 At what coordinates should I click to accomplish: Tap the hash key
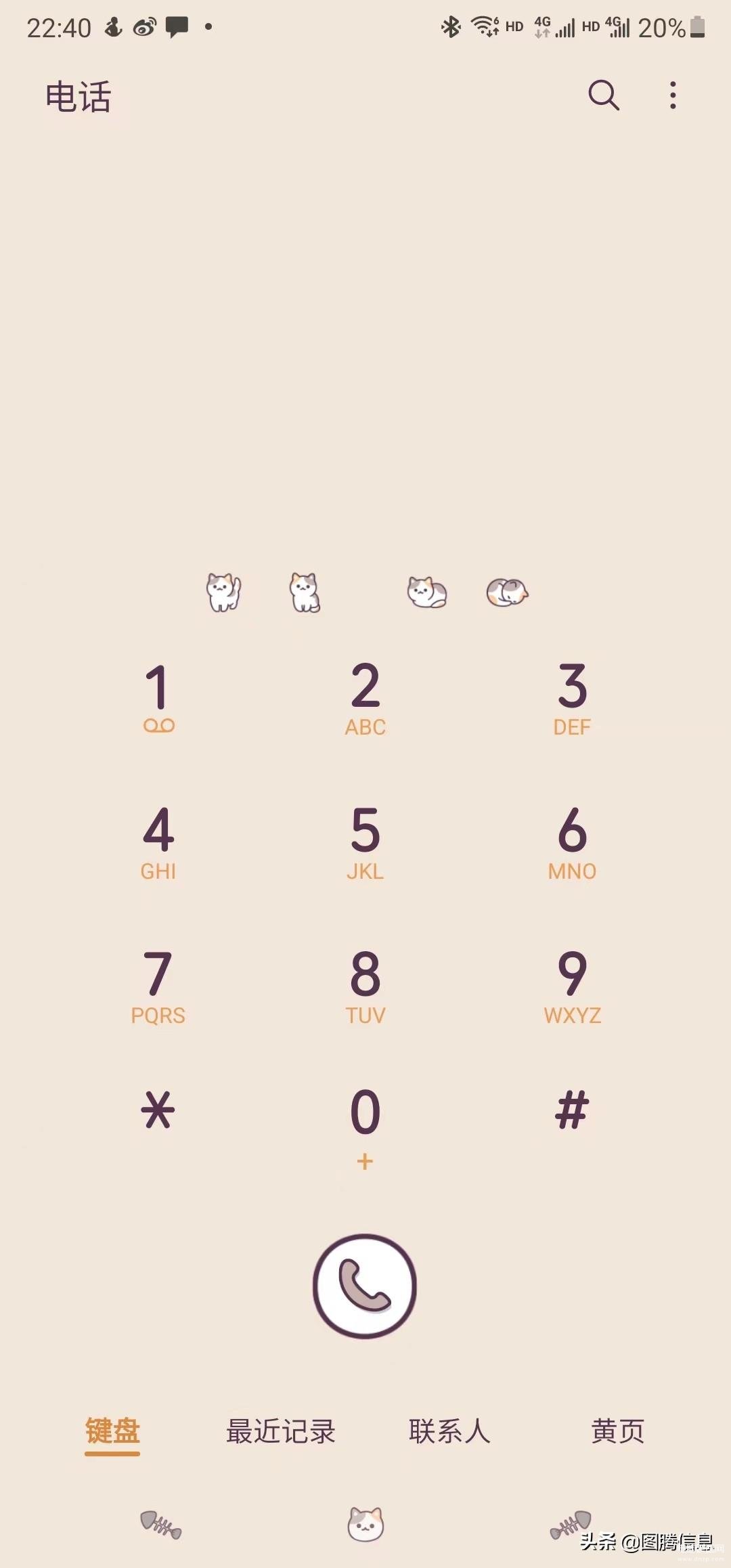click(x=572, y=1110)
